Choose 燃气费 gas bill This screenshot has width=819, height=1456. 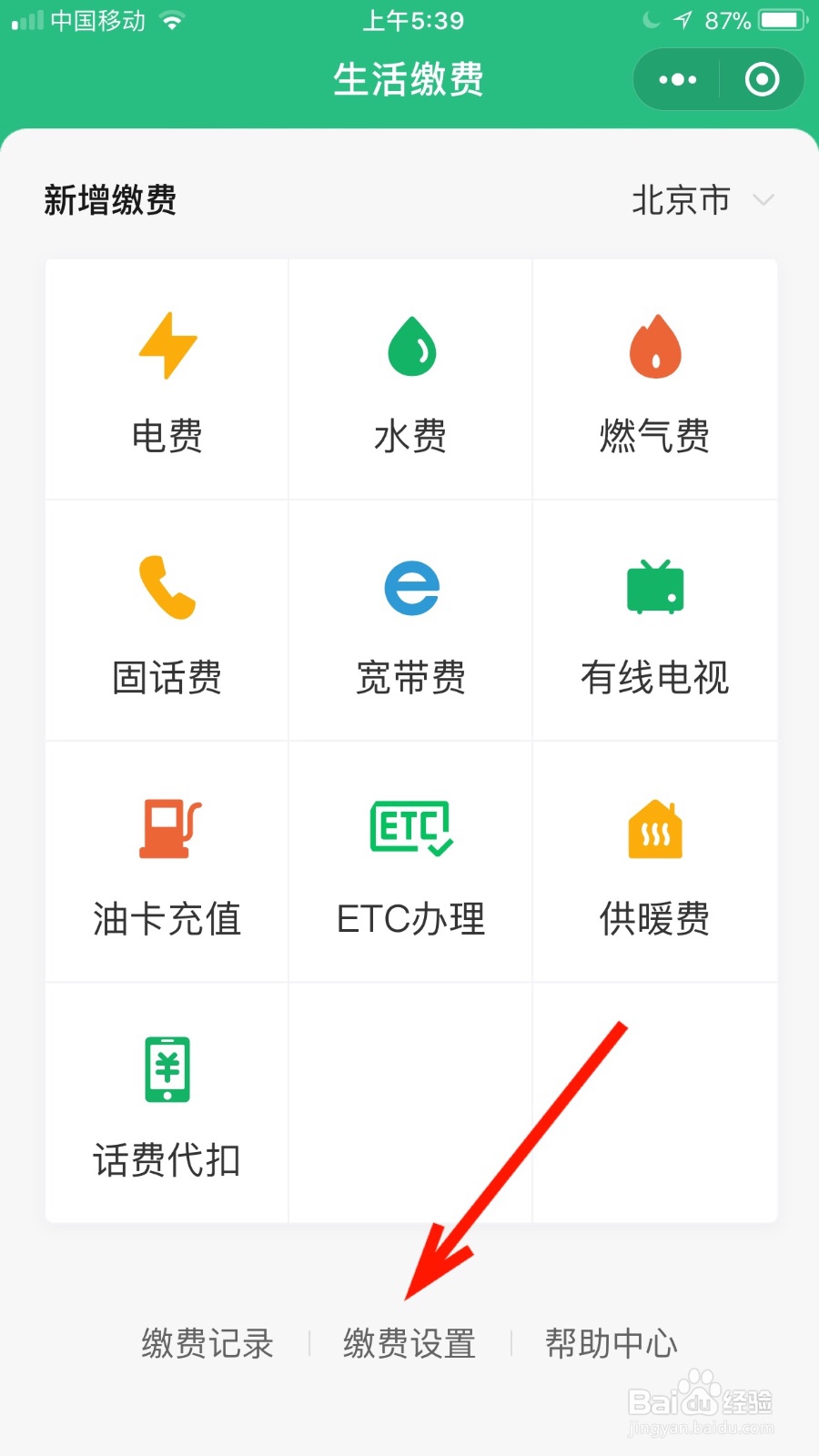(655, 379)
